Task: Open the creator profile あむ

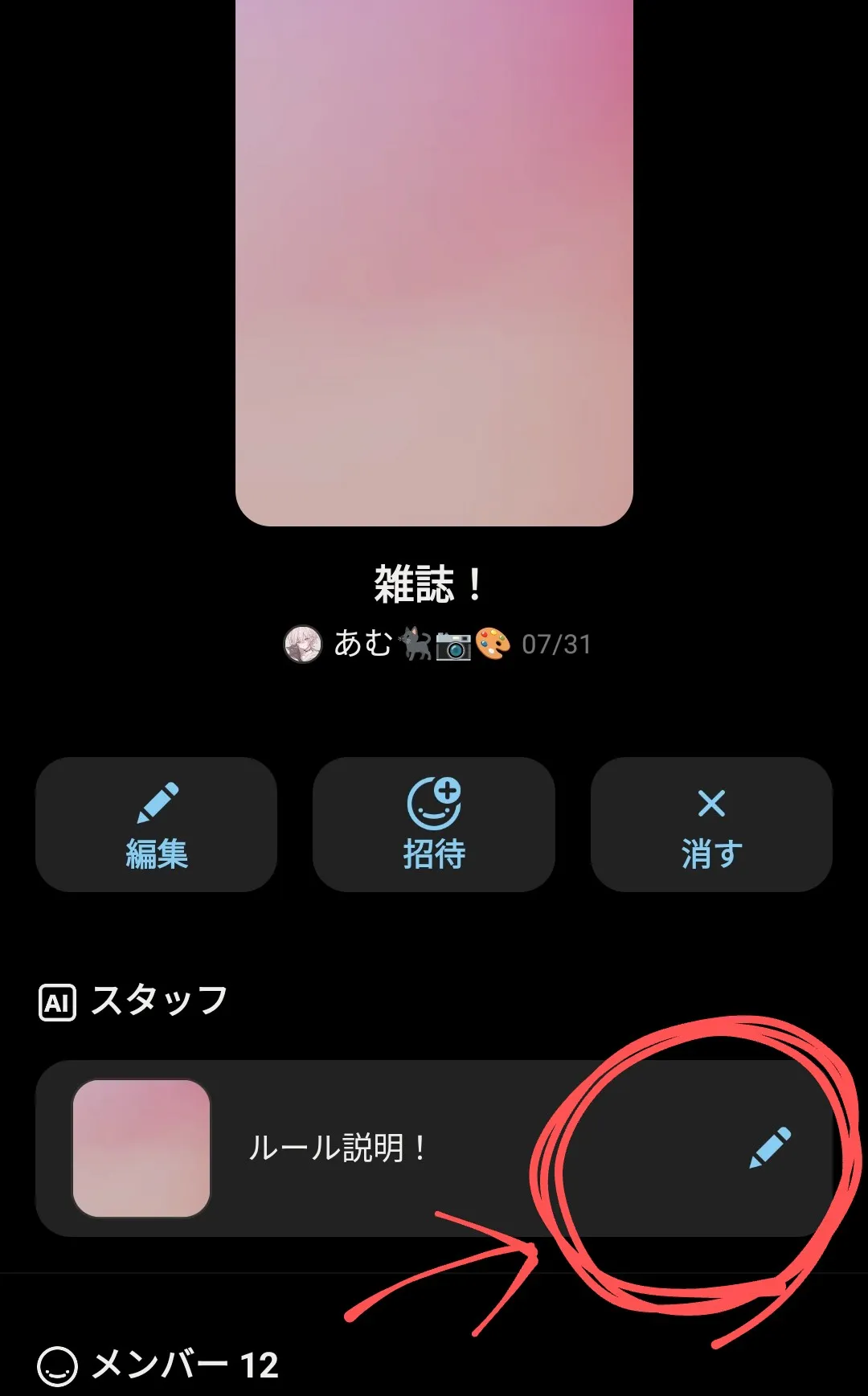Action: click(x=398, y=644)
